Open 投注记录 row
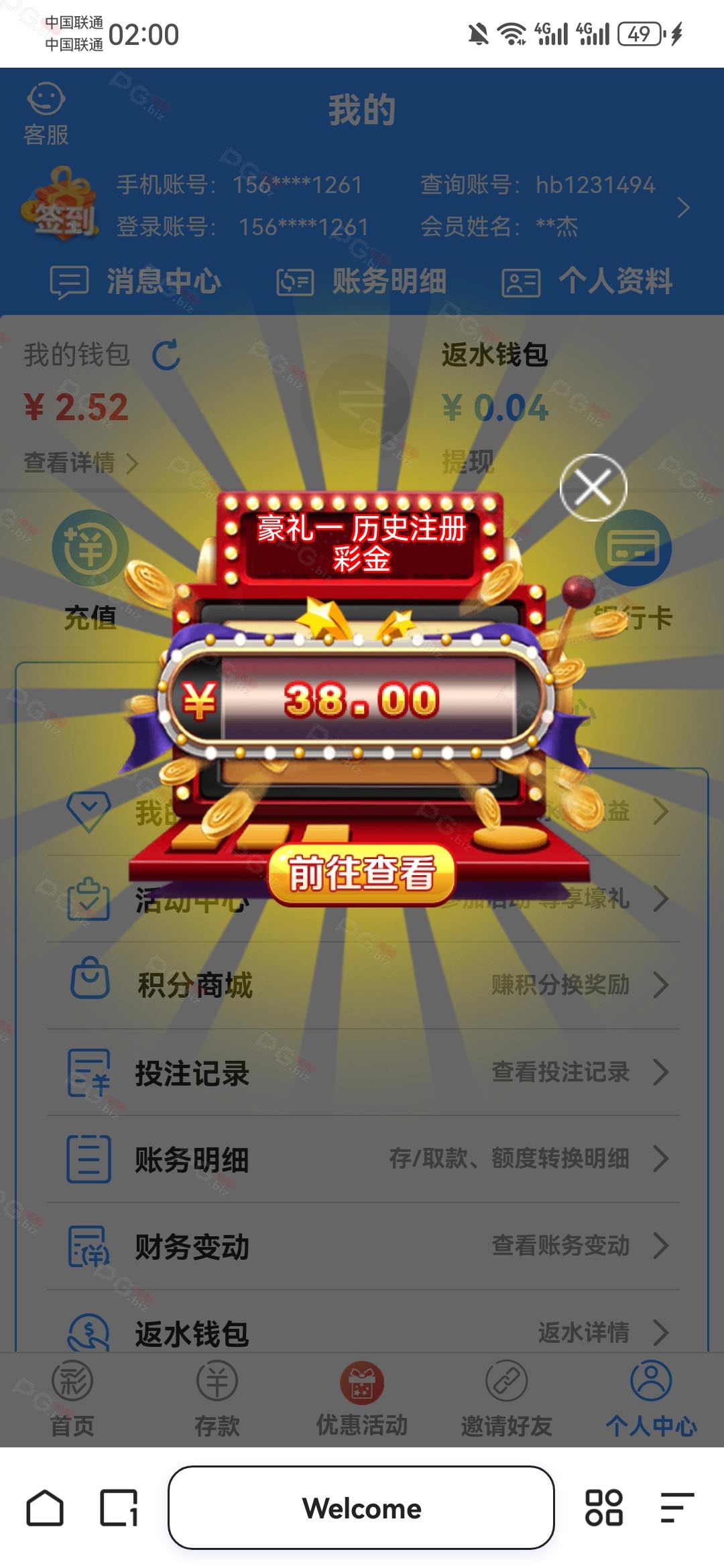The image size is (724, 1568). [363, 1072]
